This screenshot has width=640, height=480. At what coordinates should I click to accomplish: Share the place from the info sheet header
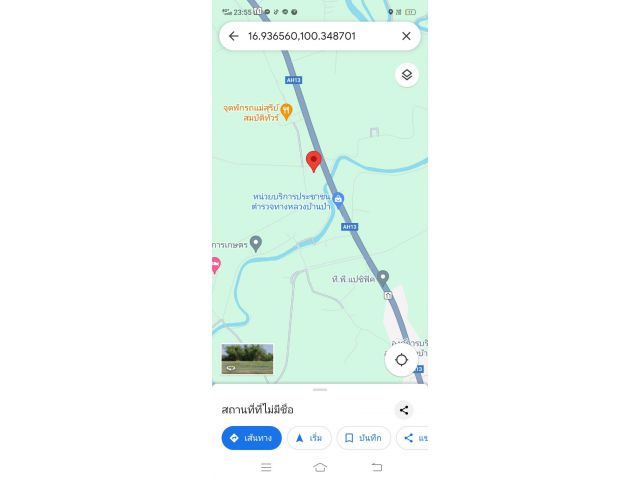click(404, 409)
